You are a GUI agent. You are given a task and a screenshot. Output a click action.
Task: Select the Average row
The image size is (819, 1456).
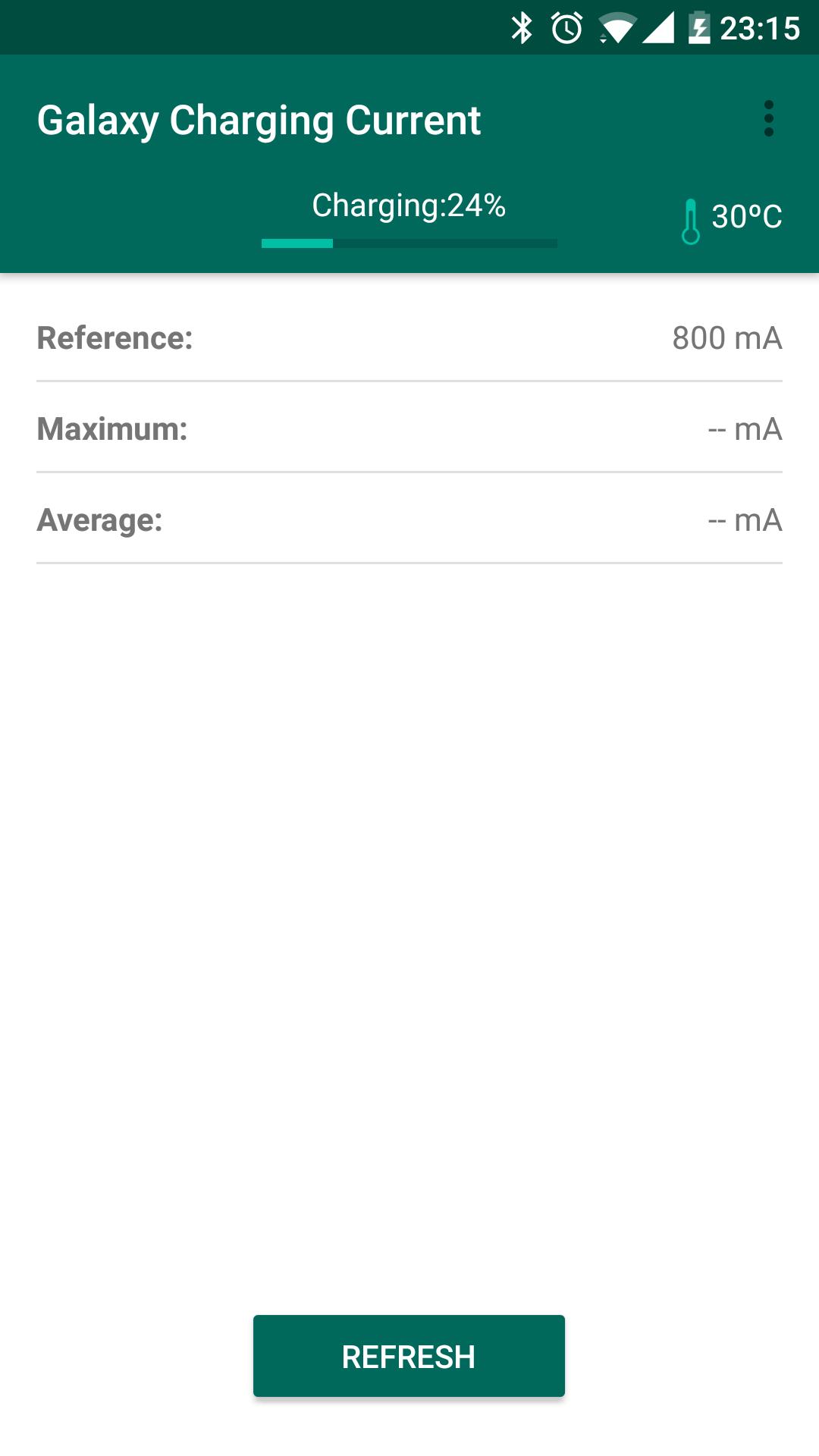pyautogui.click(x=409, y=521)
